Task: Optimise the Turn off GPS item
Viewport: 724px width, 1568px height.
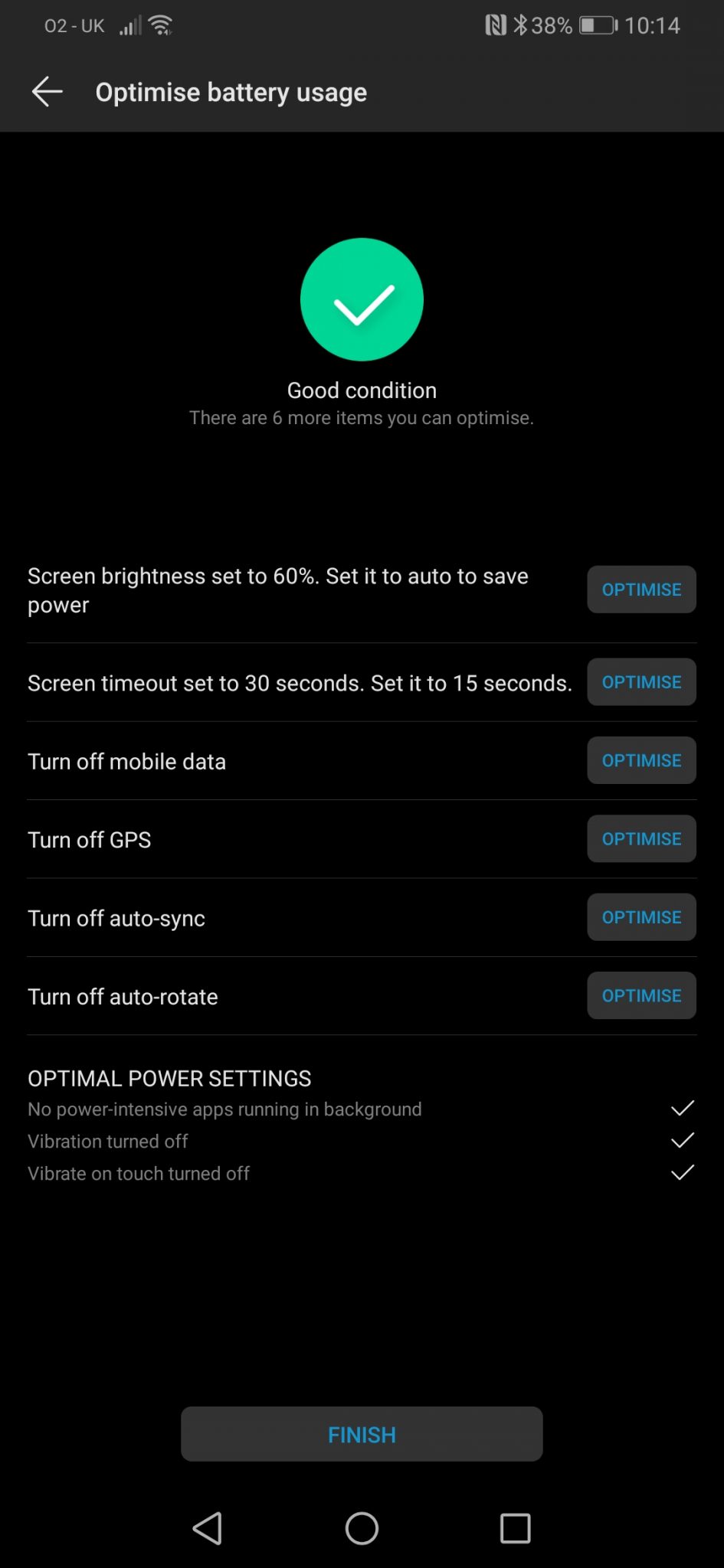Action: 641,839
